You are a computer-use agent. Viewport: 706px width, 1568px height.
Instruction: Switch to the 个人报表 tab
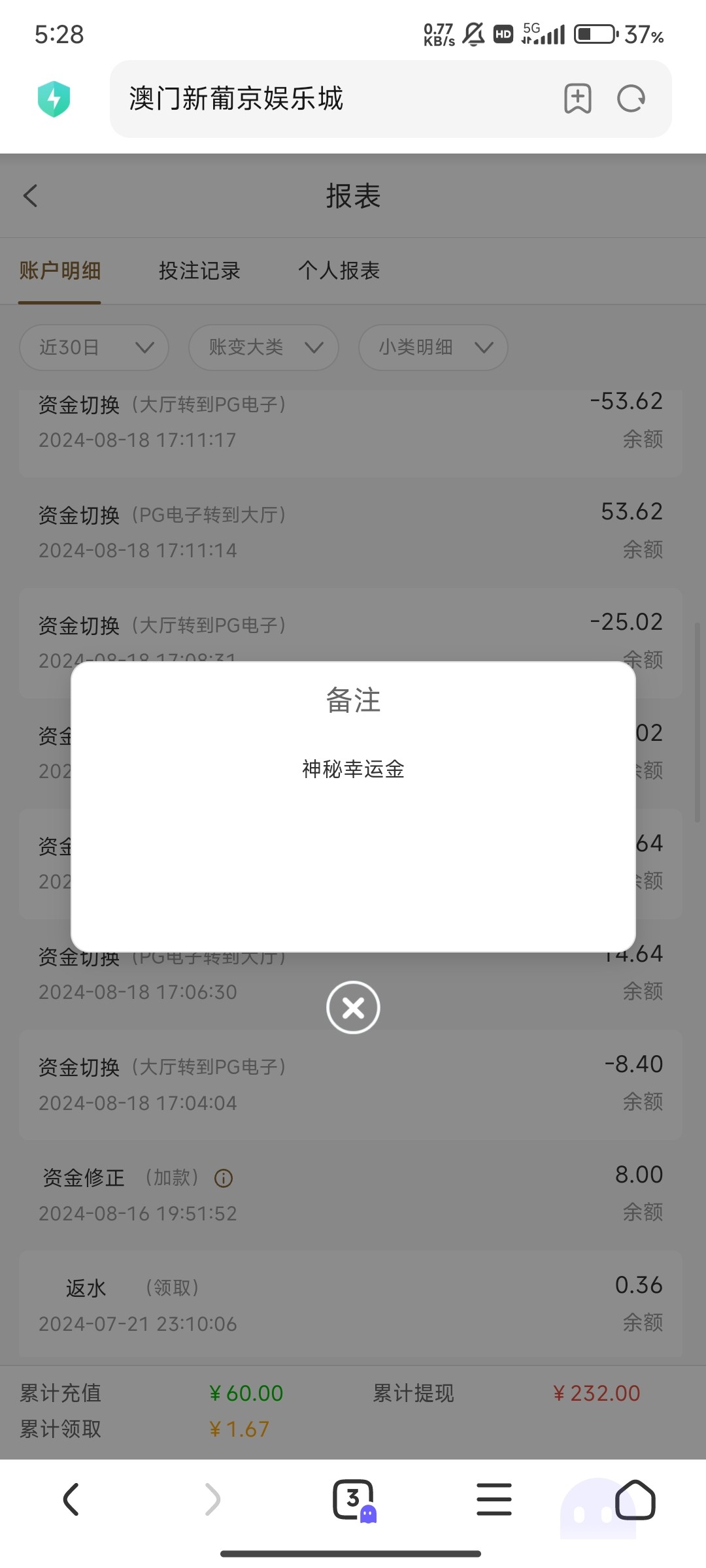[x=339, y=270]
